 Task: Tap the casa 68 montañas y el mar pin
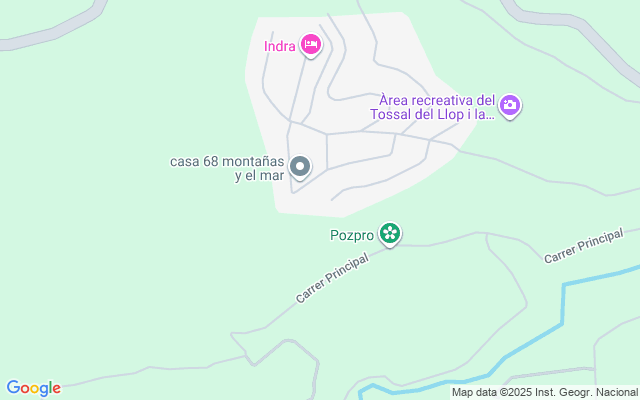tap(300, 166)
